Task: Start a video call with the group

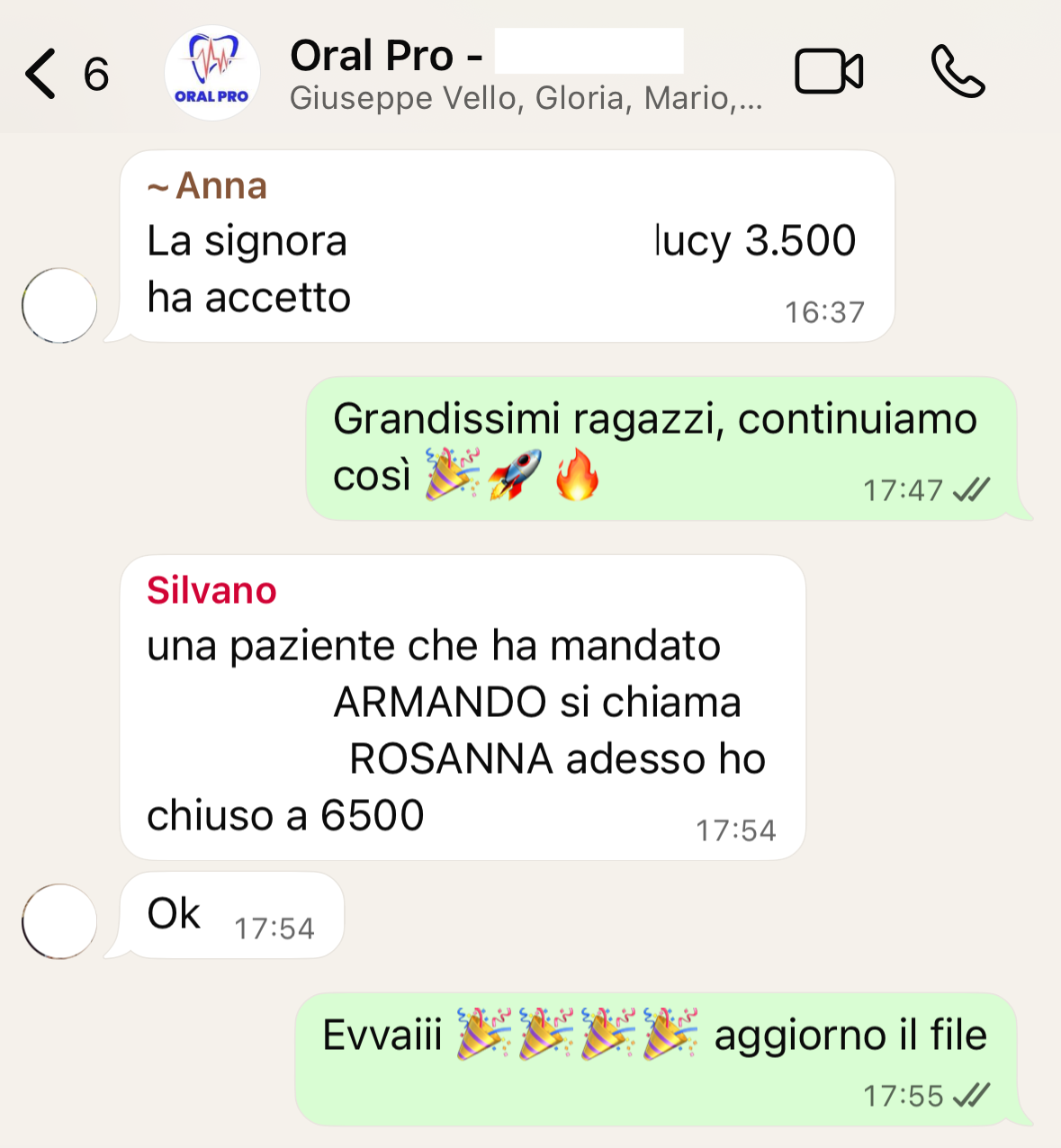Action: click(829, 72)
